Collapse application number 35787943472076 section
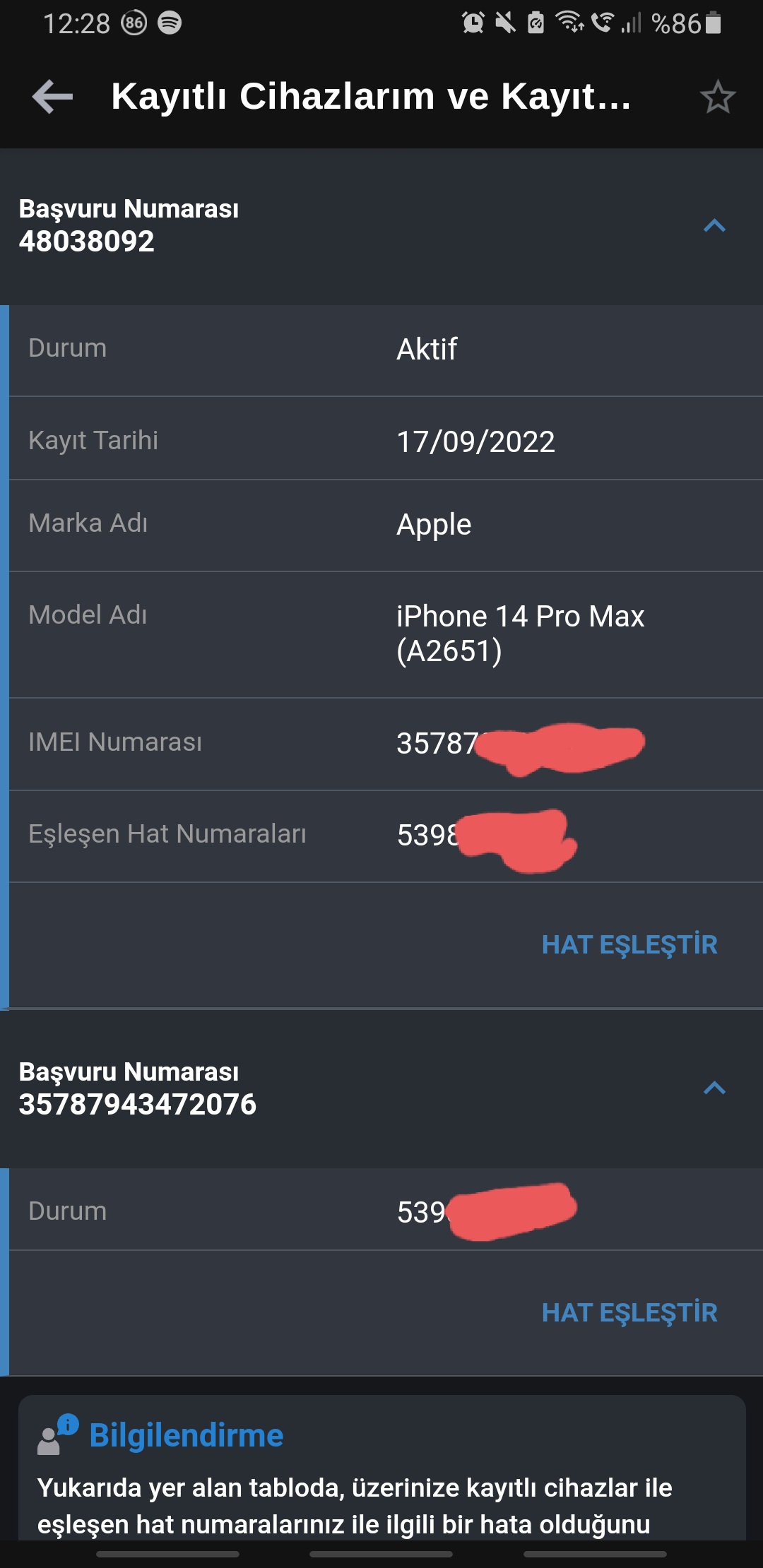This screenshot has width=763, height=1568. (x=715, y=1088)
